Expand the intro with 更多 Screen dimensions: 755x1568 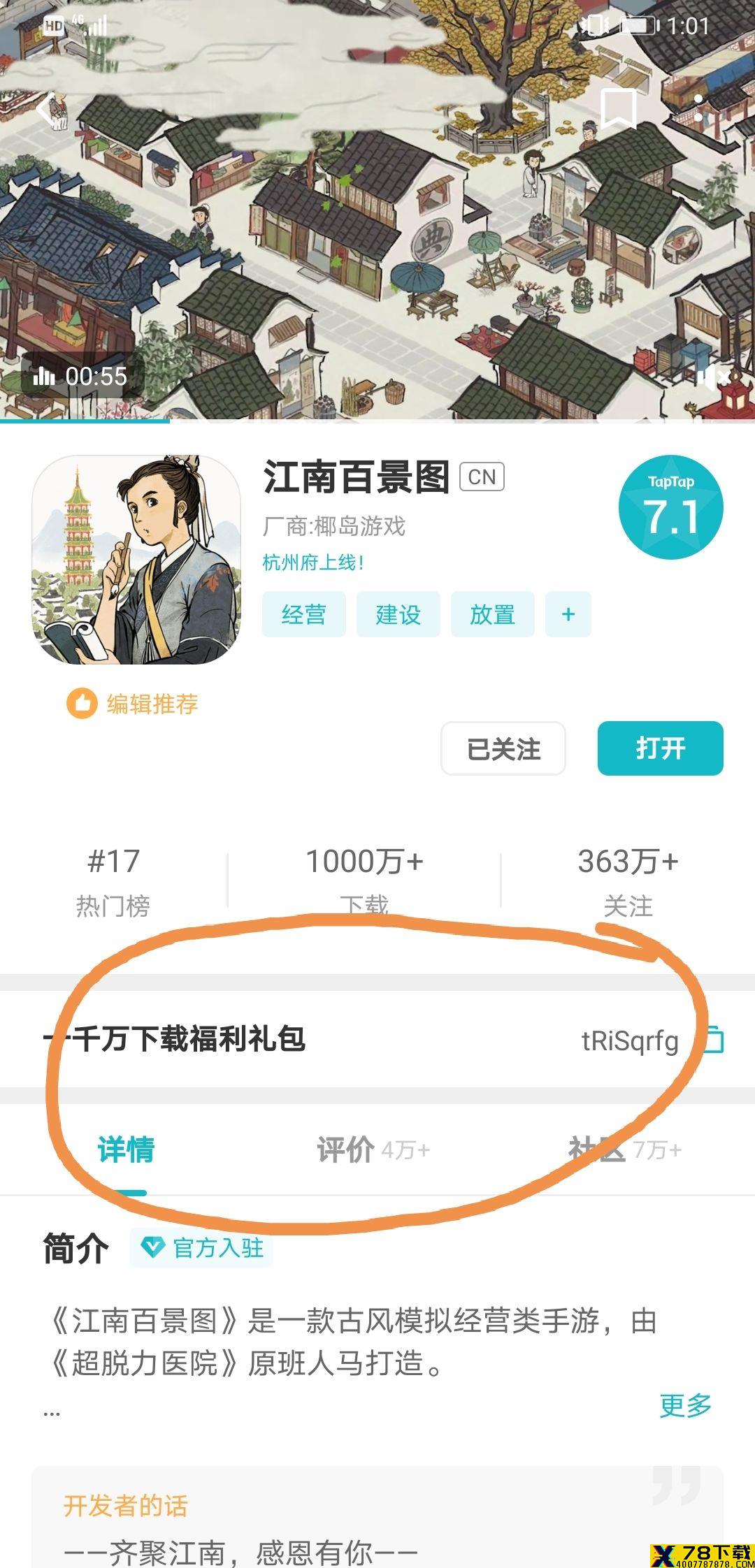[685, 1405]
